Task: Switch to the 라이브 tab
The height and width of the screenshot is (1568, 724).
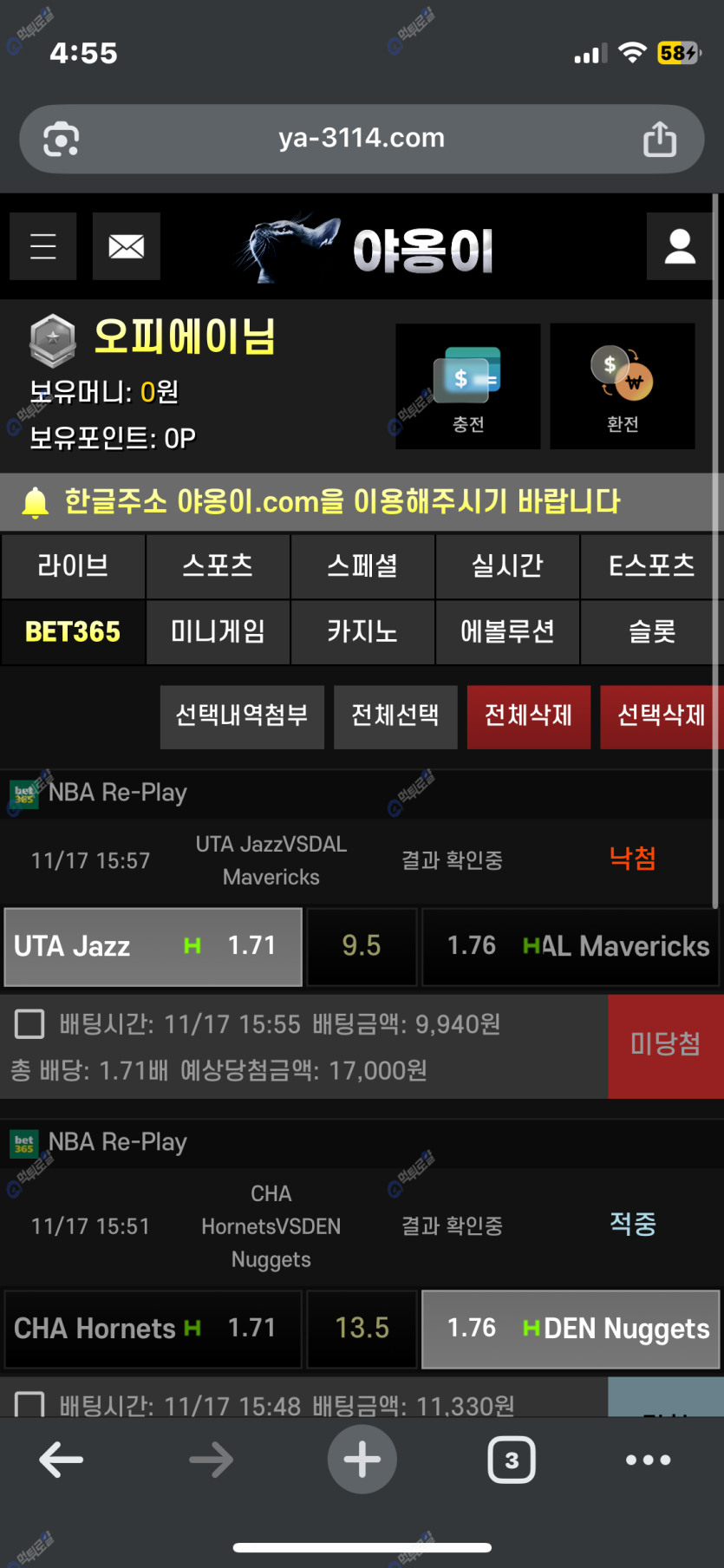Action: point(73,565)
